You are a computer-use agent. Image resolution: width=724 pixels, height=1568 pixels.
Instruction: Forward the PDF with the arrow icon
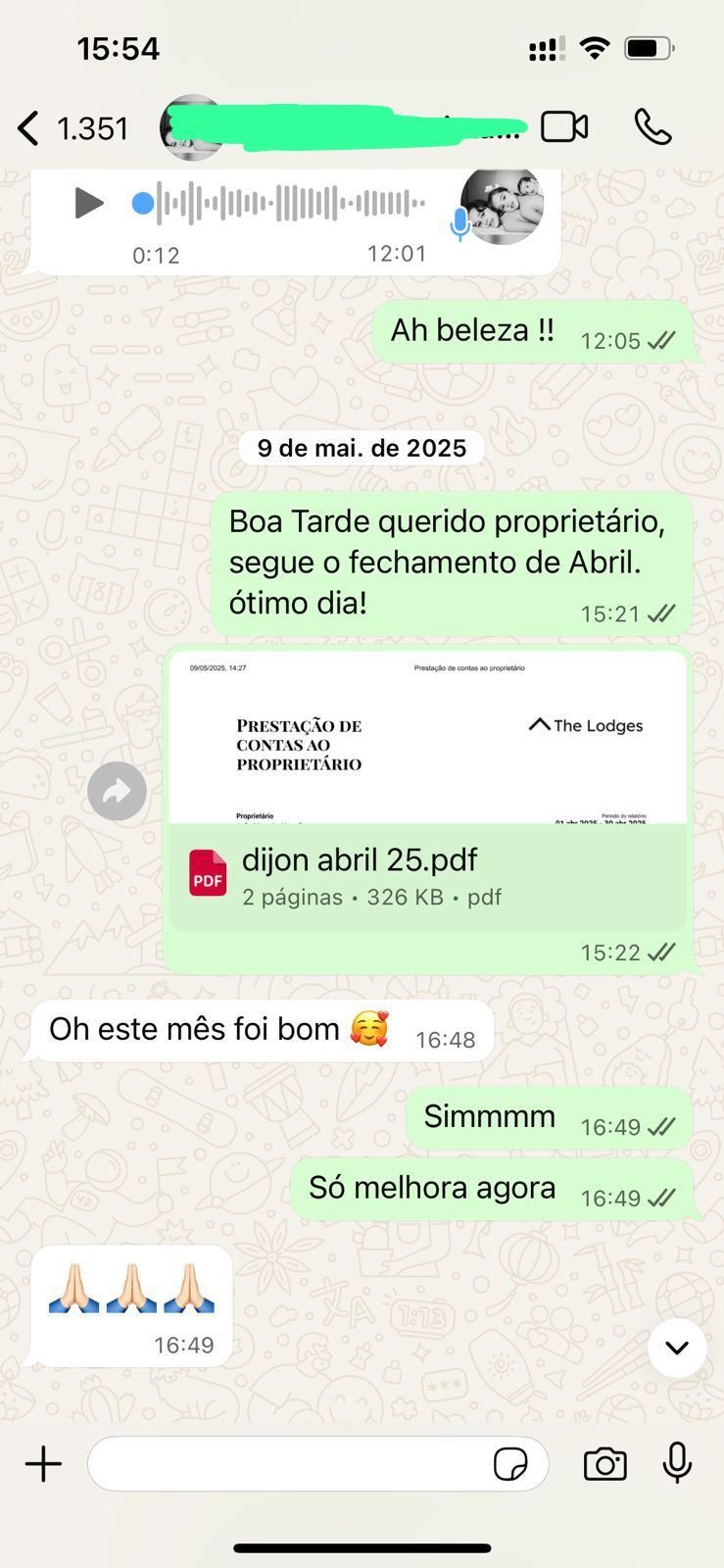(117, 791)
